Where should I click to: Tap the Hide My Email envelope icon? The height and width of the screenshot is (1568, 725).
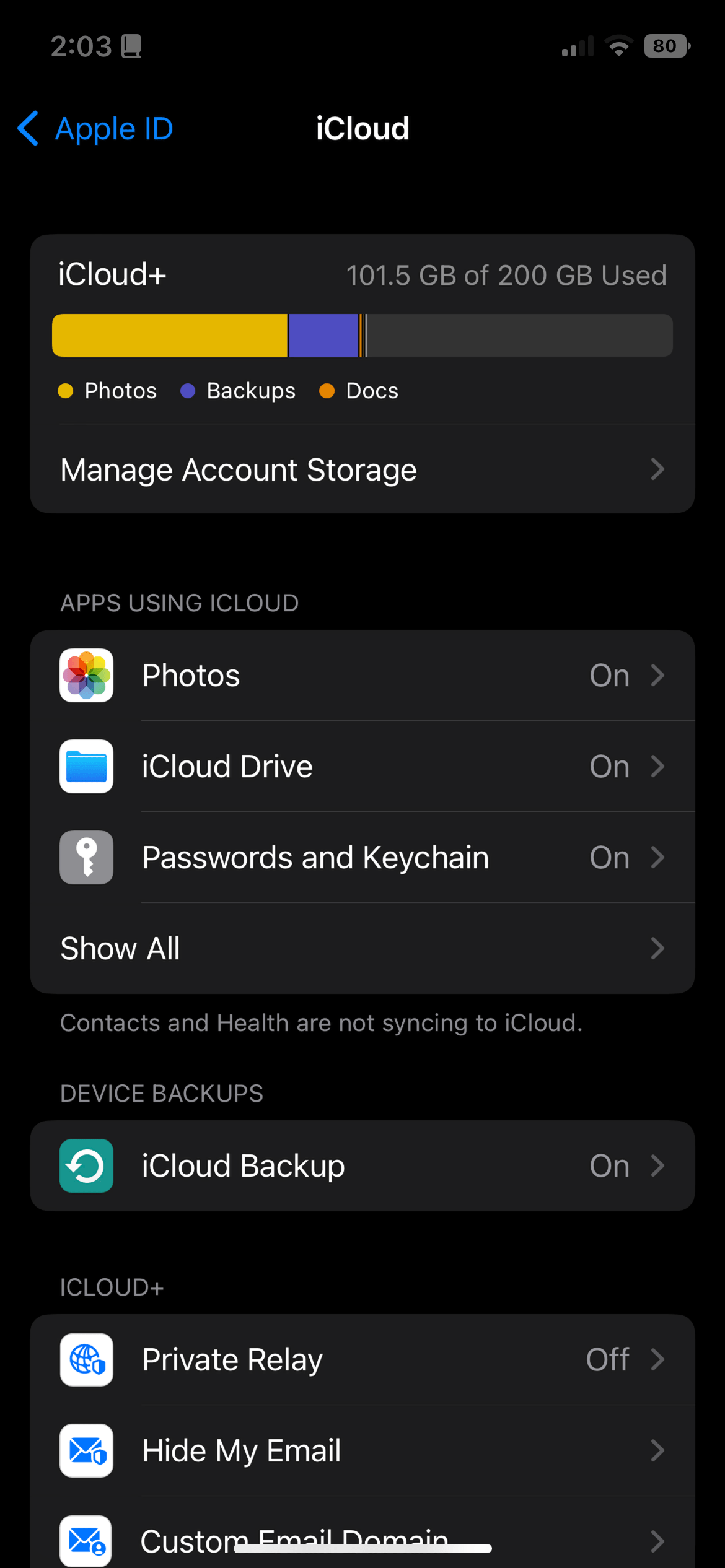pos(86,1451)
